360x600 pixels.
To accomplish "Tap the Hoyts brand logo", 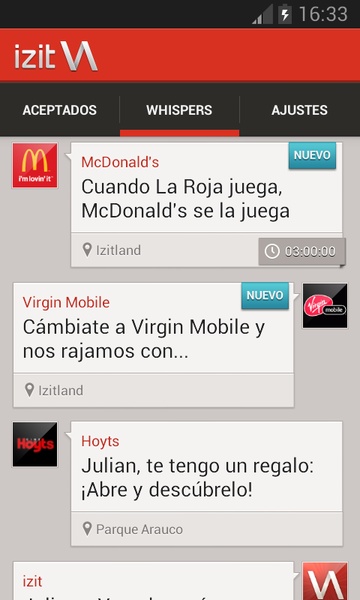I will 35,444.
